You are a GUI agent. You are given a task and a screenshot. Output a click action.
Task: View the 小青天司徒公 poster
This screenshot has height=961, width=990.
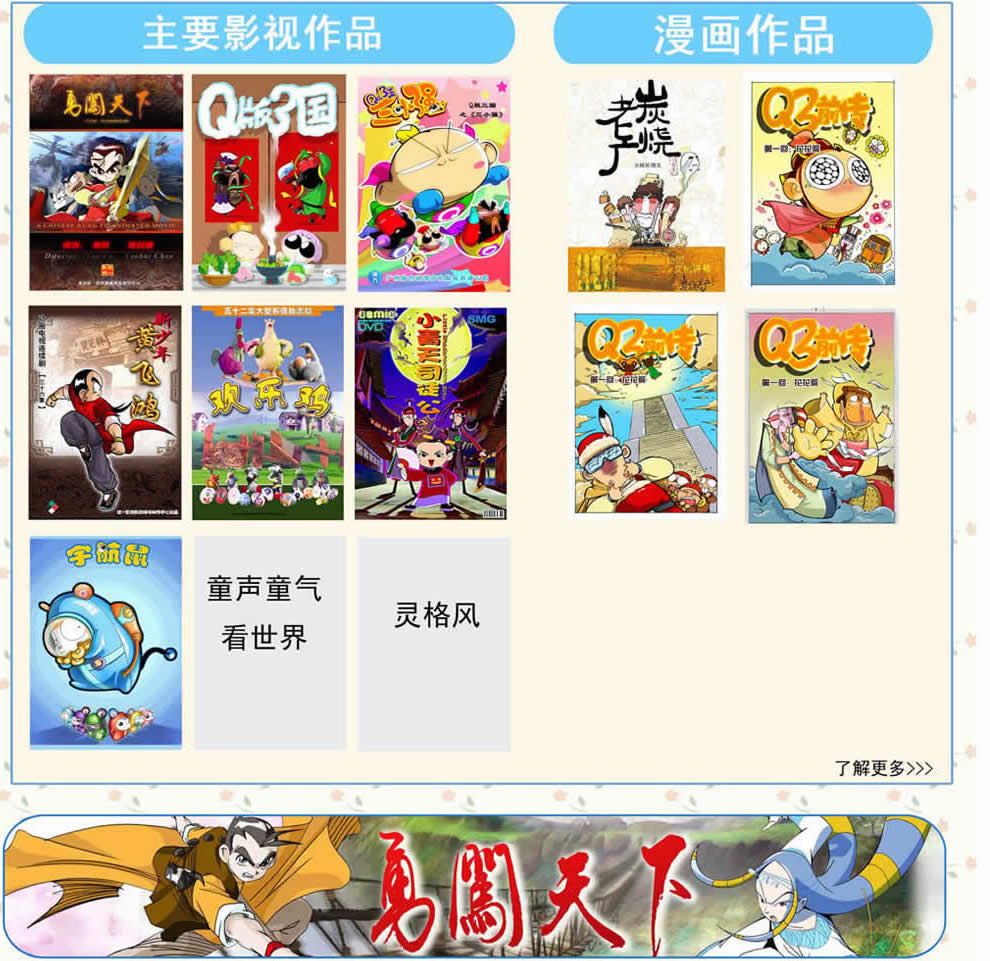431,412
